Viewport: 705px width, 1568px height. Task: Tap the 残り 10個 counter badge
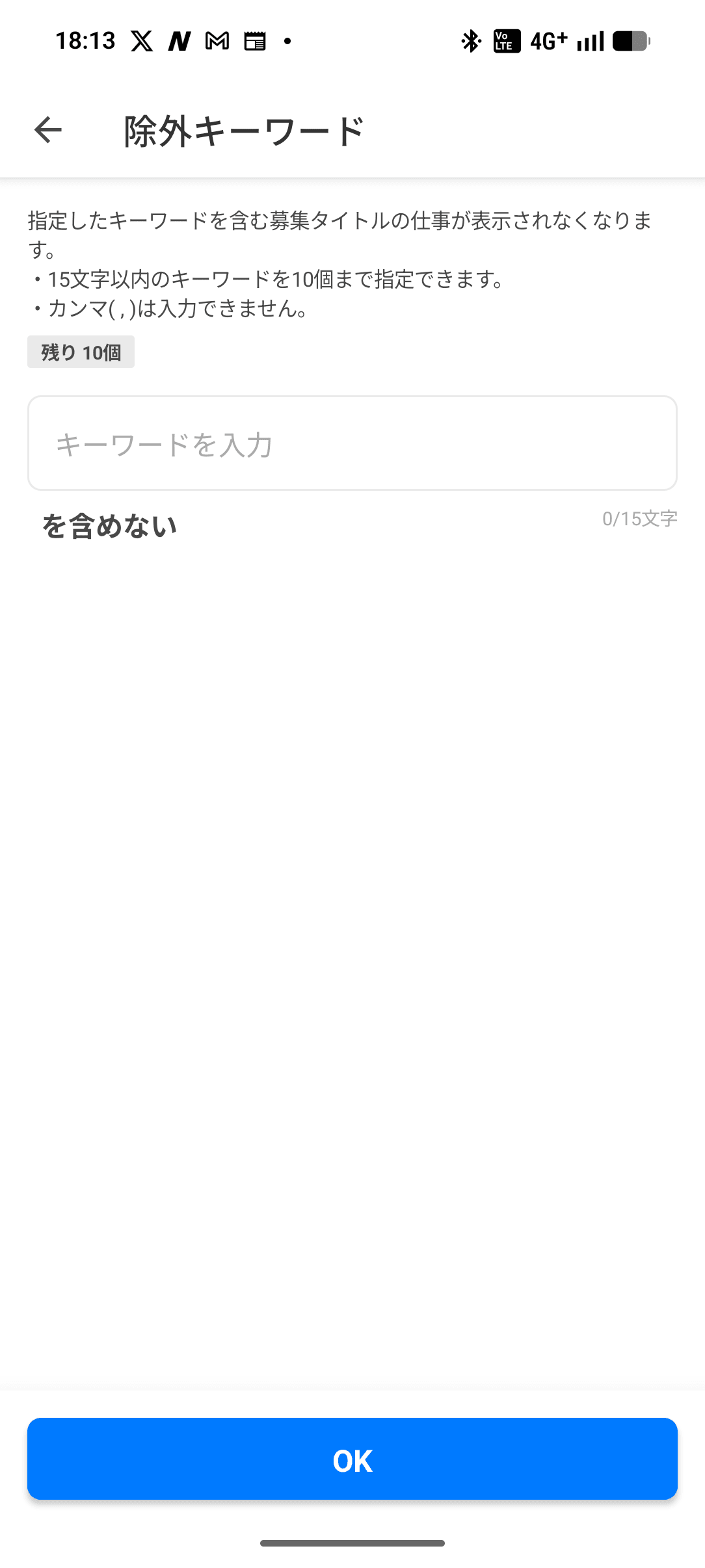80,352
